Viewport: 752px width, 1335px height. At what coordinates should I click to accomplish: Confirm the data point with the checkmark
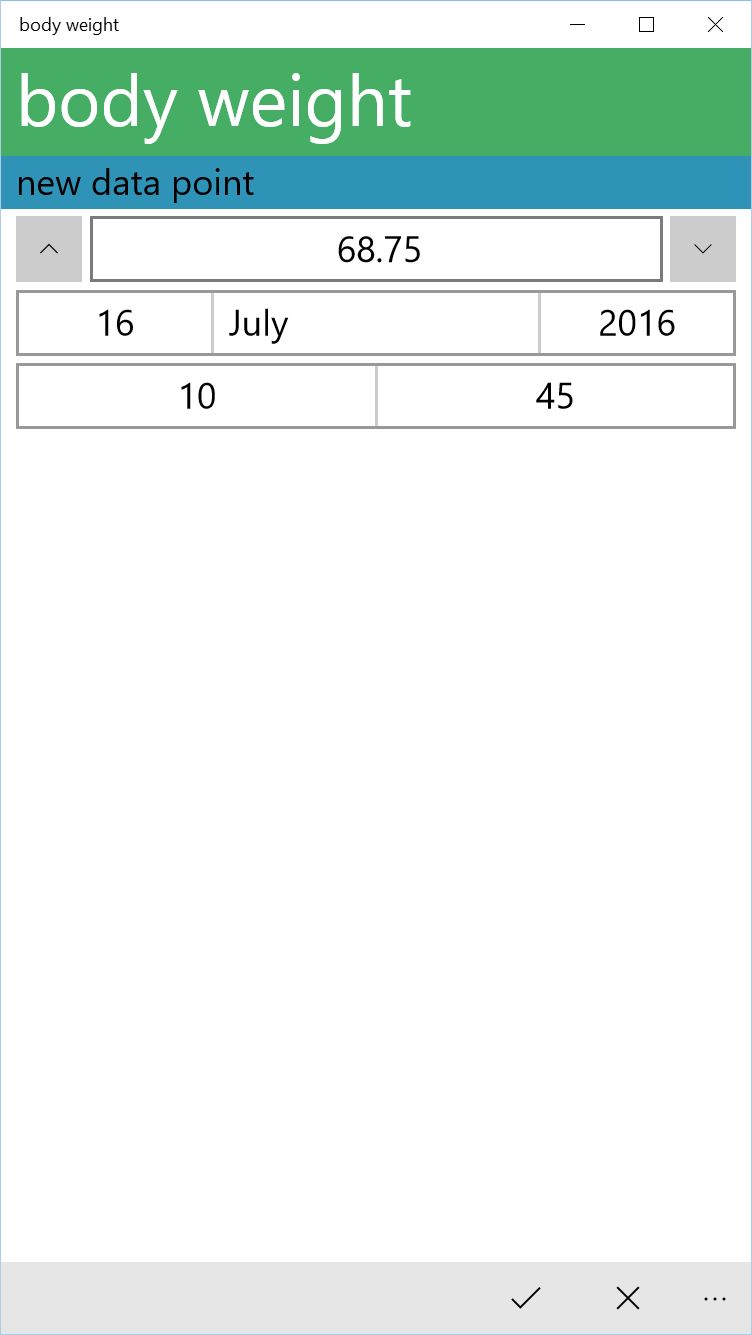tap(526, 1298)
